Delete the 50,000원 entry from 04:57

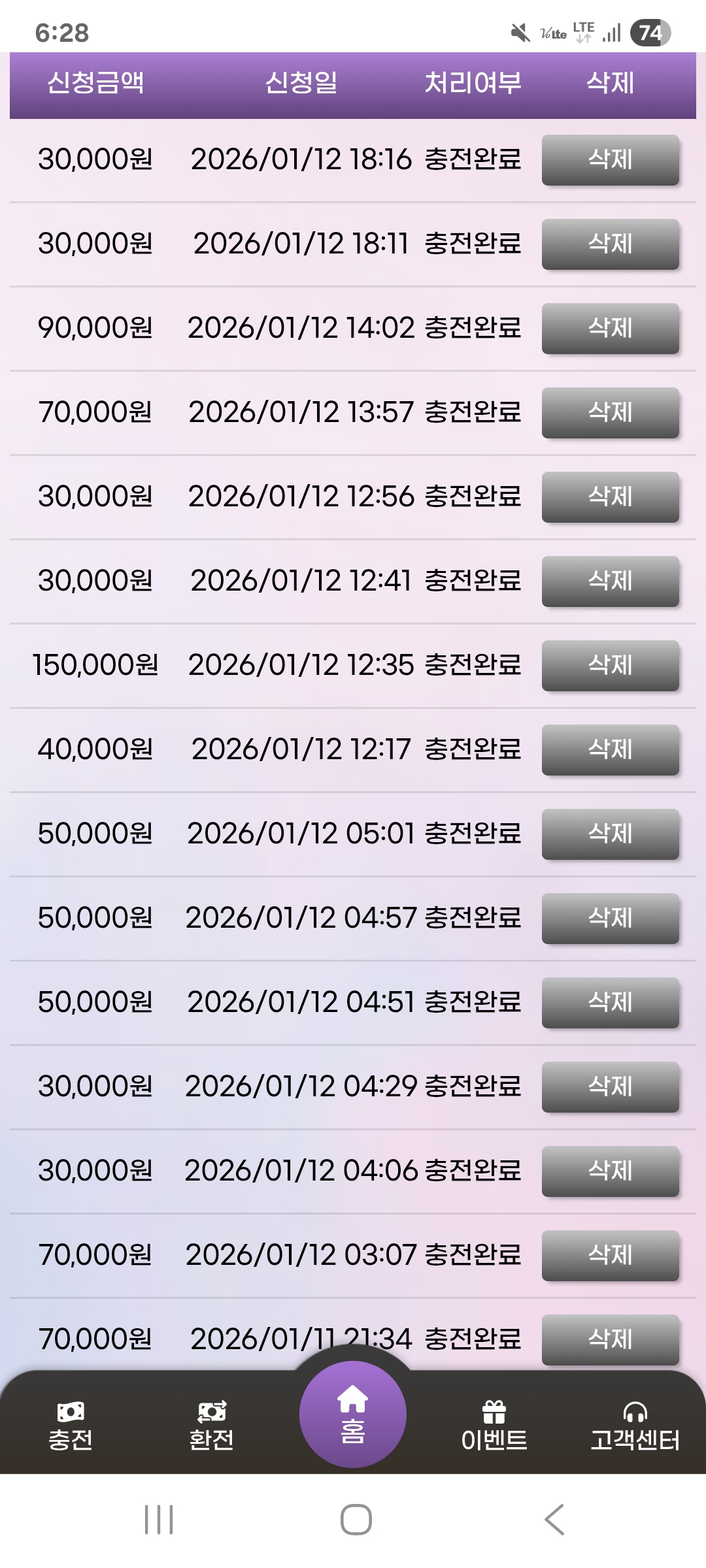tap(610, 919)
